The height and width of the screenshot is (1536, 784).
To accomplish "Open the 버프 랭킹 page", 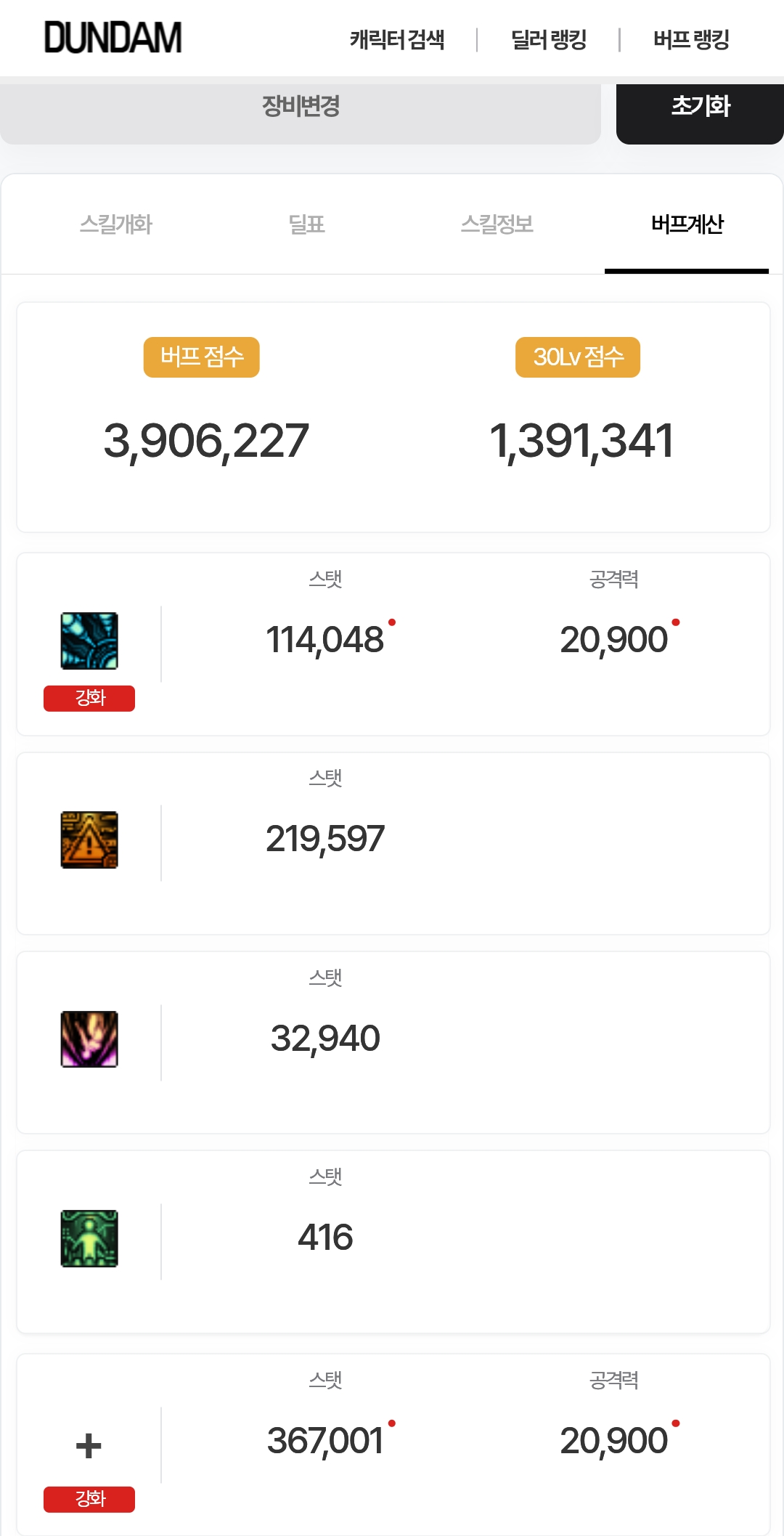I will pos(691,39).
